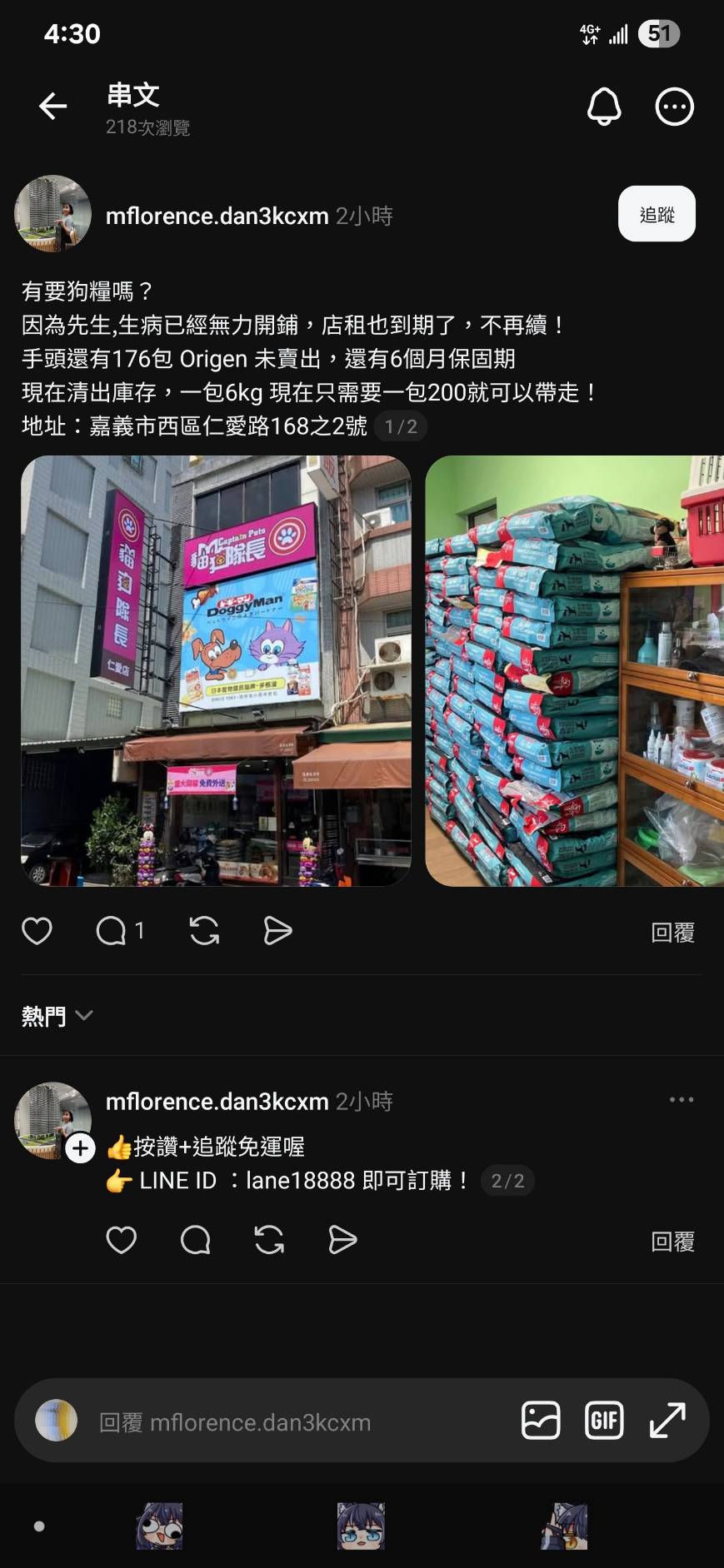Image resolution: width=724 pixels, height=1568 pixels.
Task: Tap 回覆 under the LINE ID reply
Action: point(672,1242)
